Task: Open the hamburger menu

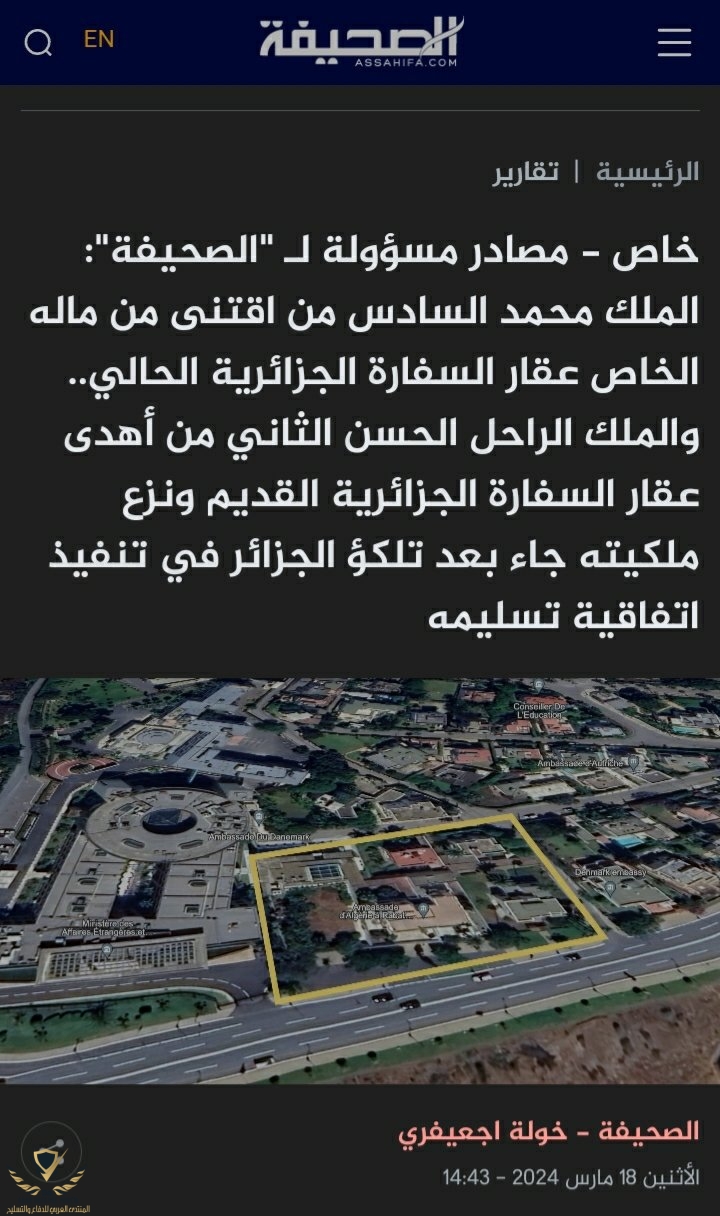Action: point(674,42)
